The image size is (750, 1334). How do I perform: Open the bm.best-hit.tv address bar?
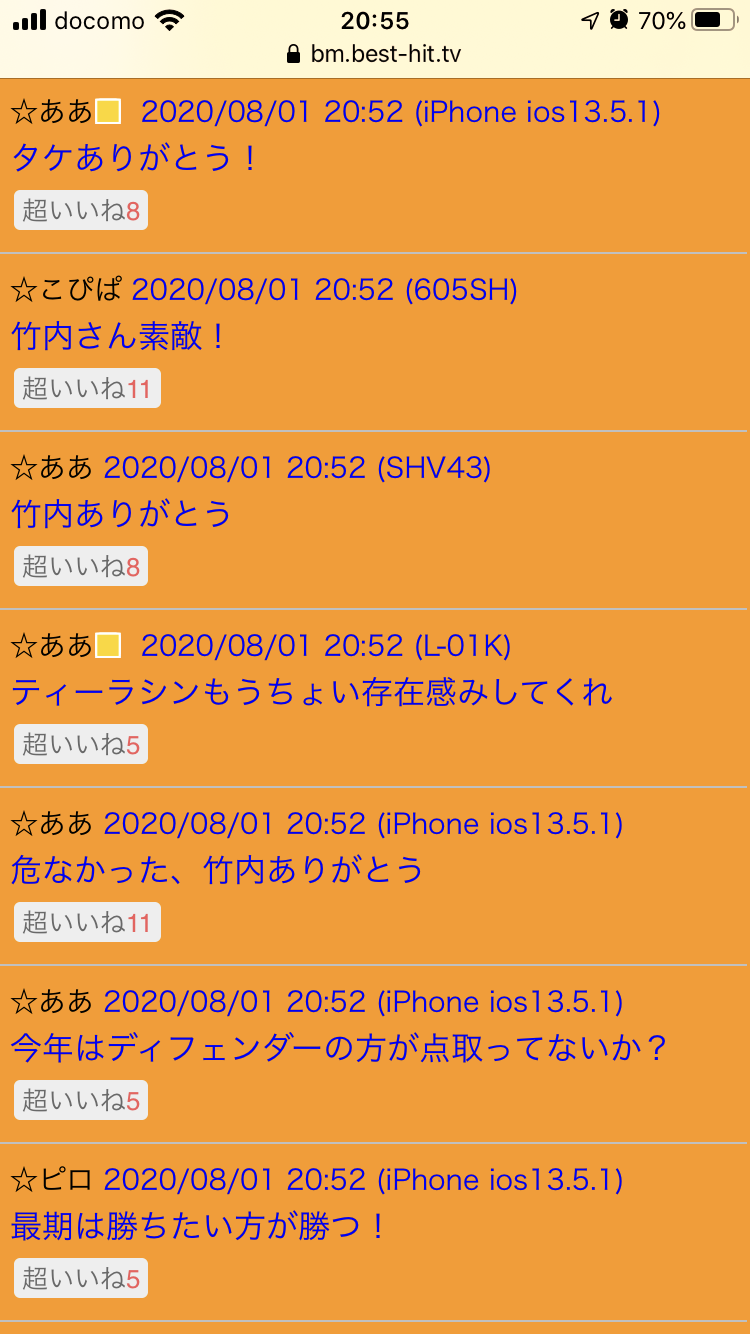point(374,54)
